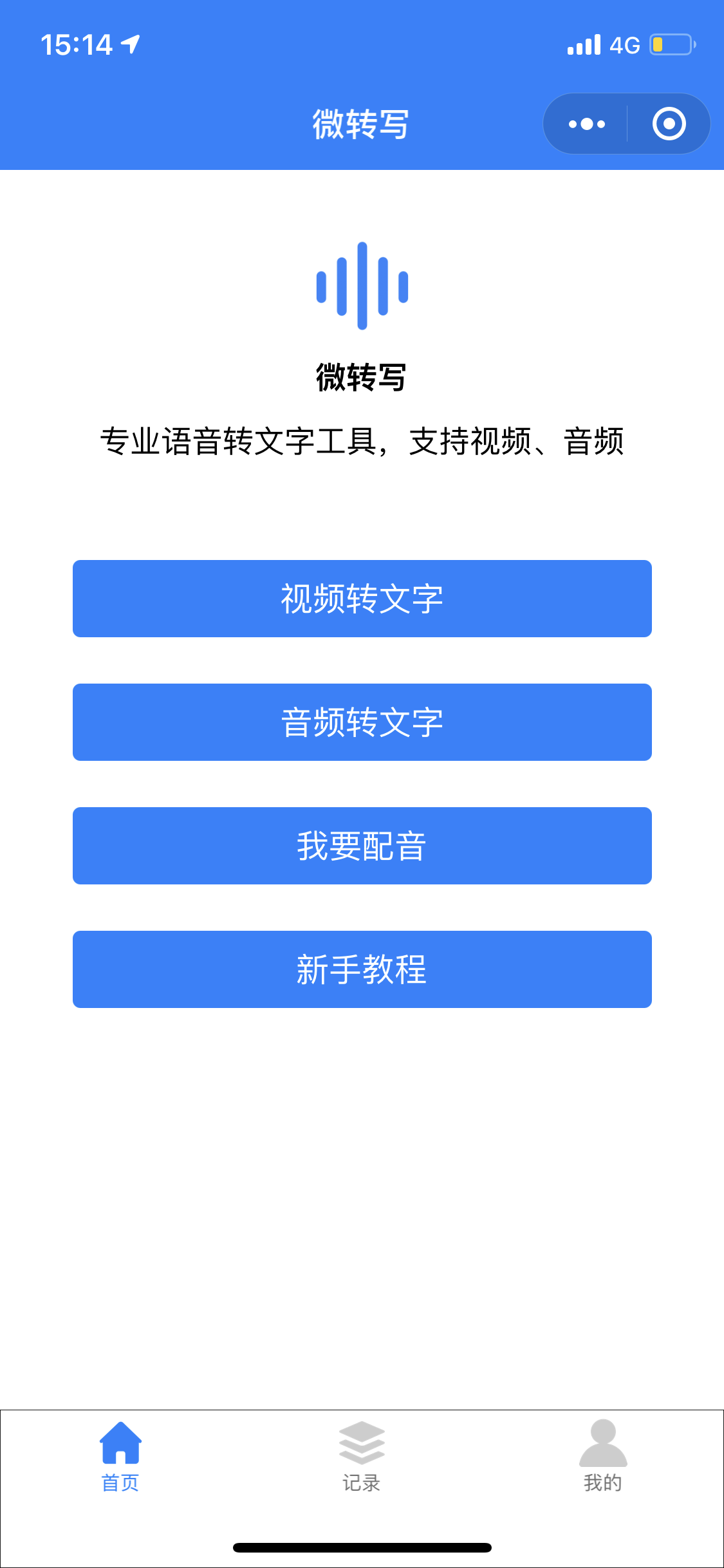Tap the app subtitle description text
This screenshot has width=724, height=1568.
click(362, 442)
